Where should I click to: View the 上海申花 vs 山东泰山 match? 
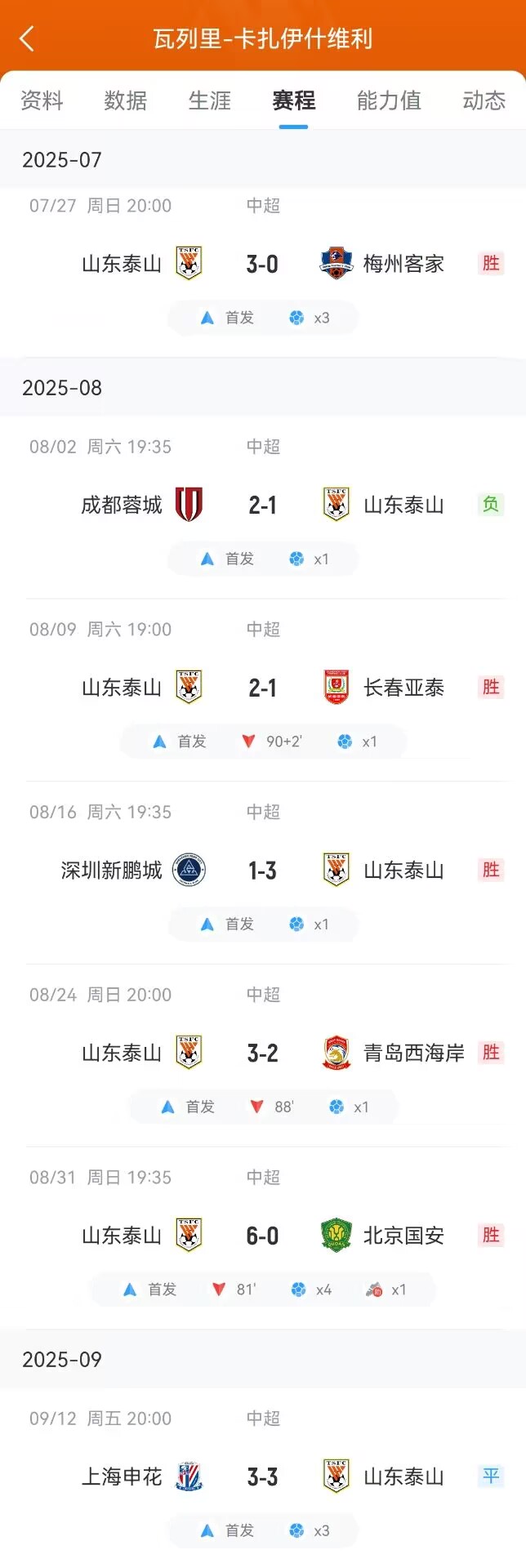(262, 1477)
